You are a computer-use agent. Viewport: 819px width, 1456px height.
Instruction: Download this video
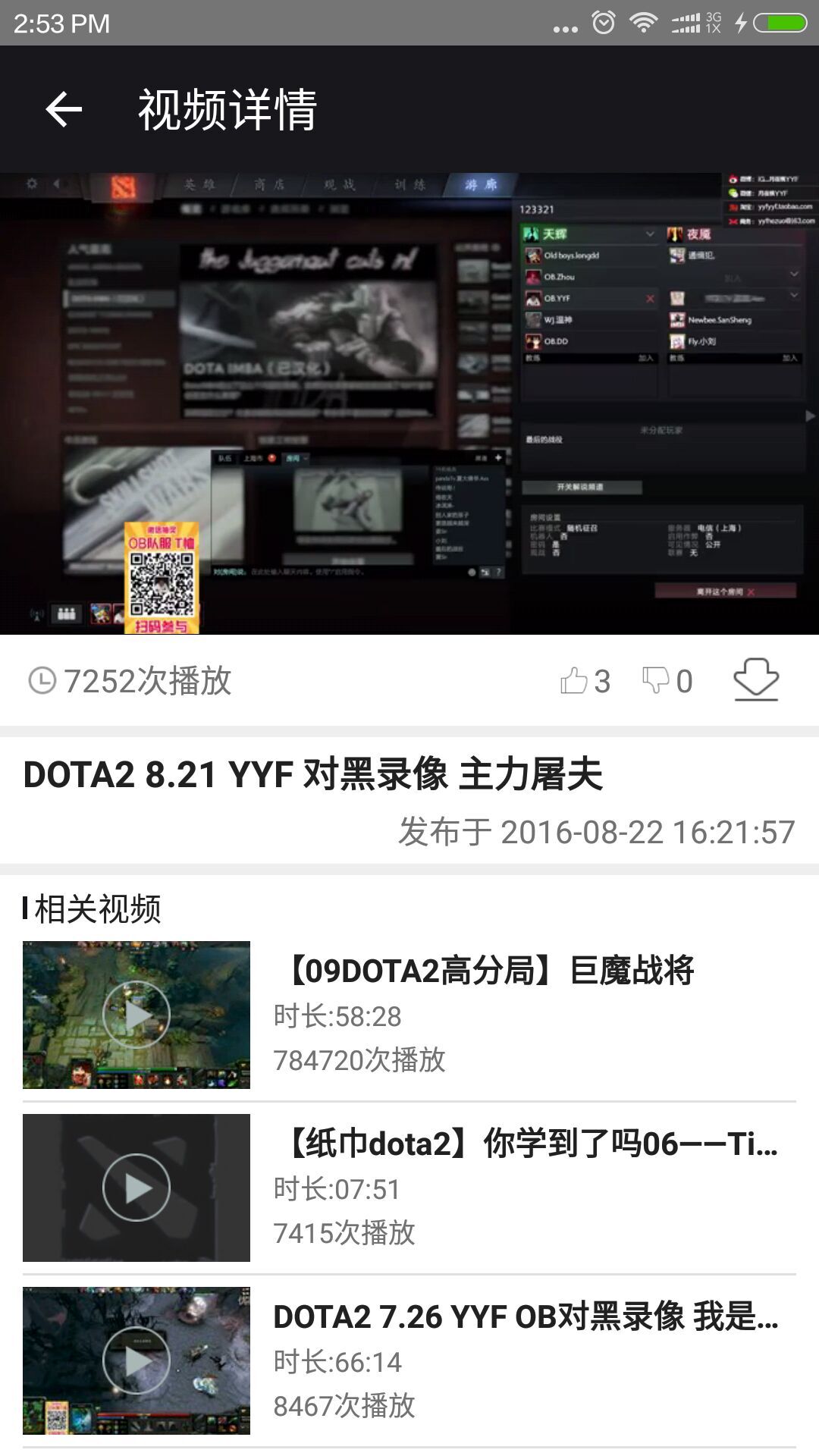pos(756,679)
